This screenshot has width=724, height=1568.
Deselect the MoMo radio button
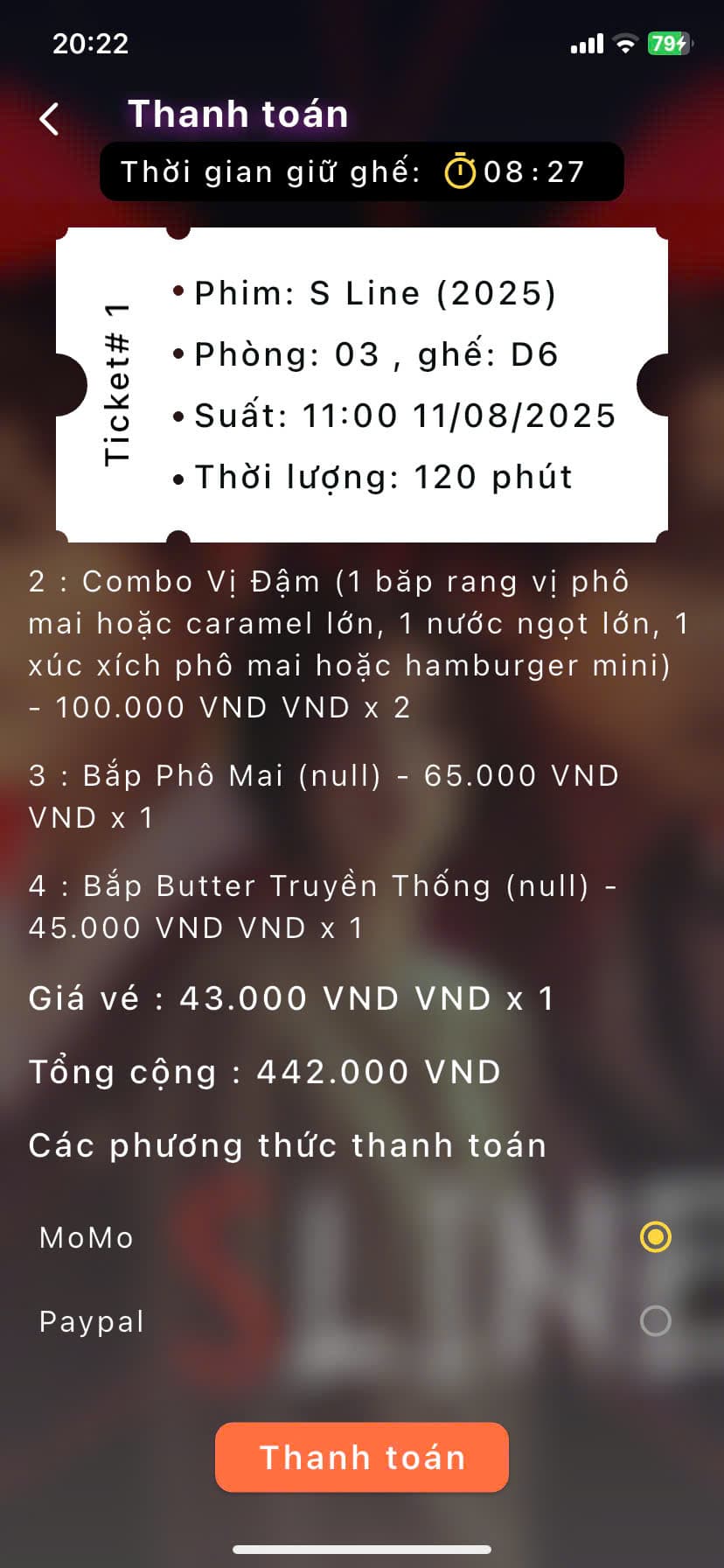click(655, 1237)
